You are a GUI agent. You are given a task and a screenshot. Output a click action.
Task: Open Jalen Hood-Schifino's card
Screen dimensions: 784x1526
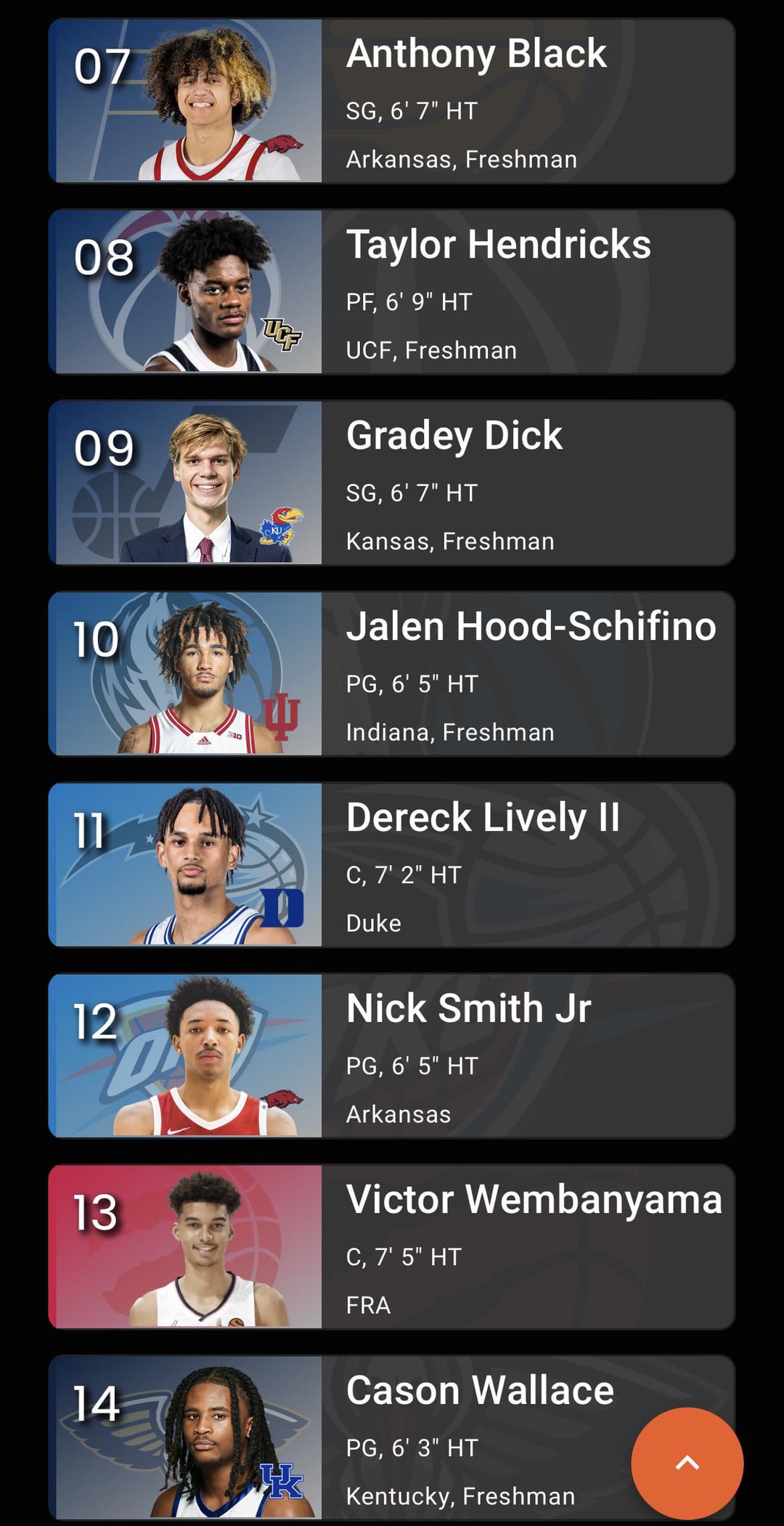click(392, 673)
